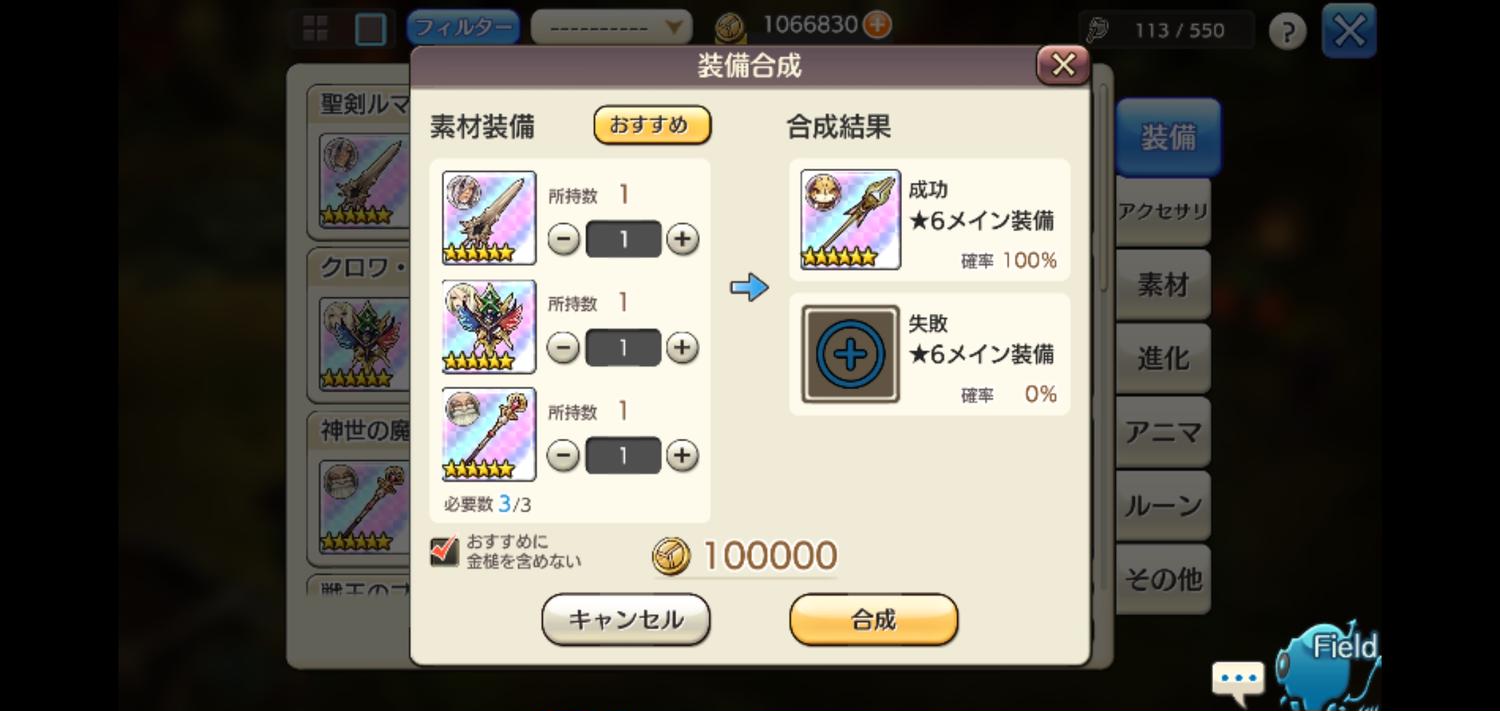This screenshot has width=1500, height=711.
Task: Increase quantity of the staff material
Action: [682, 456]
